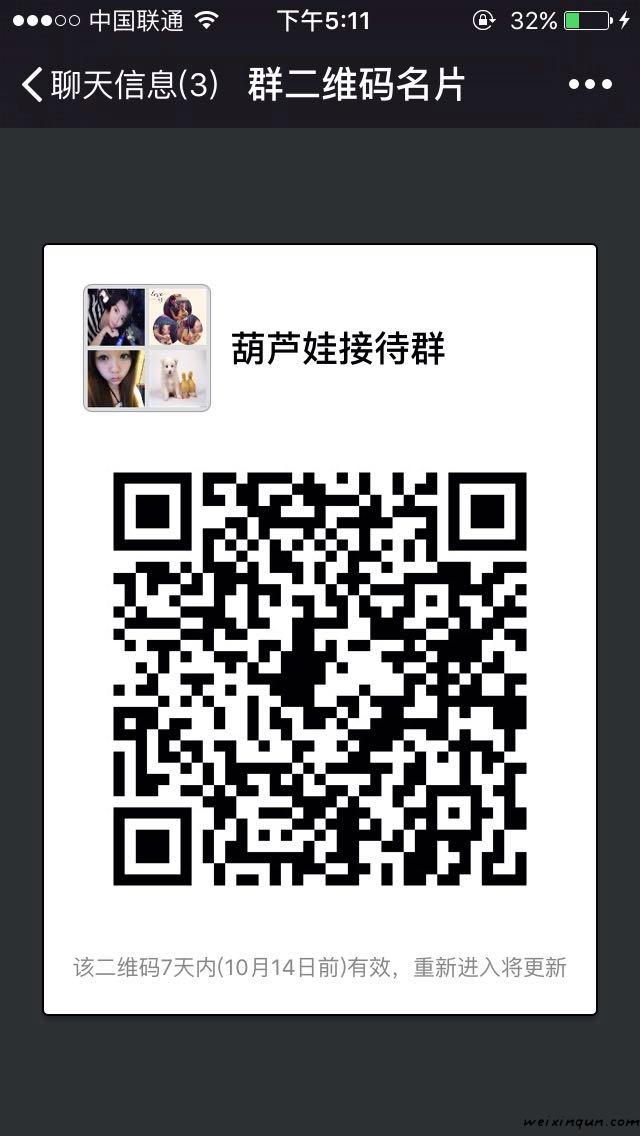Go back to 聊天信息(3)

click(x=118, y=85)
